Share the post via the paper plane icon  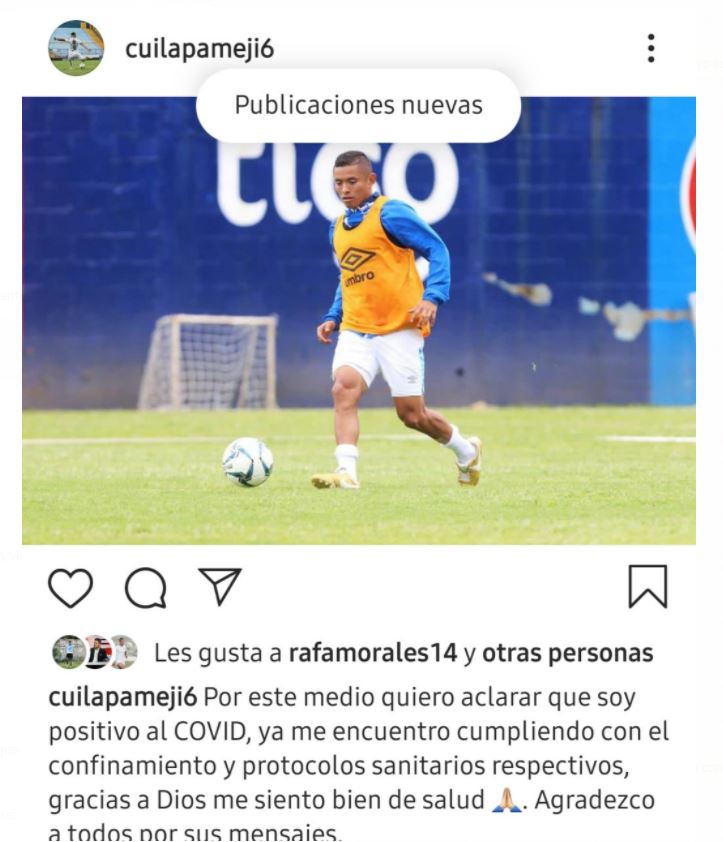coord(219,587)
